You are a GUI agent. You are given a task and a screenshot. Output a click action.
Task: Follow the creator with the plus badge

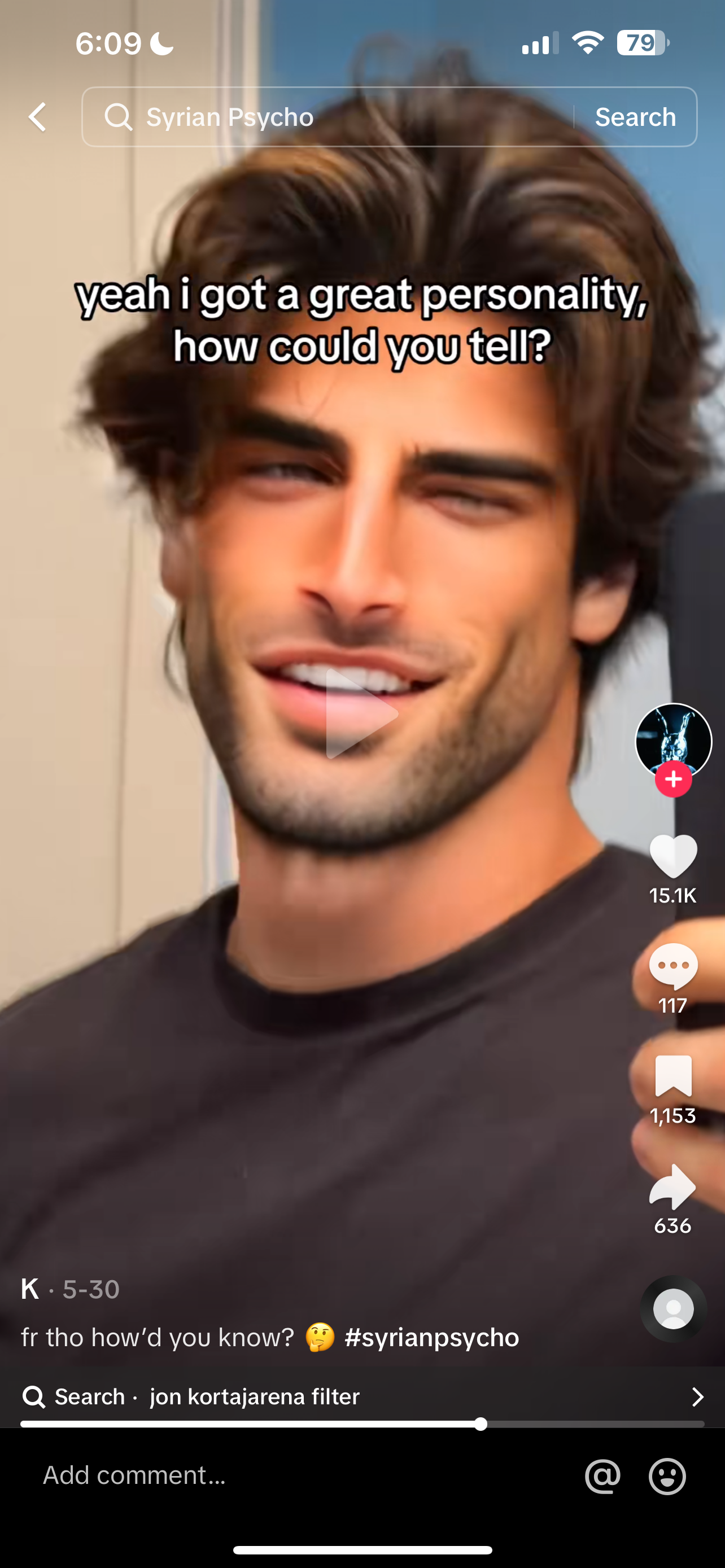[673, 779]
